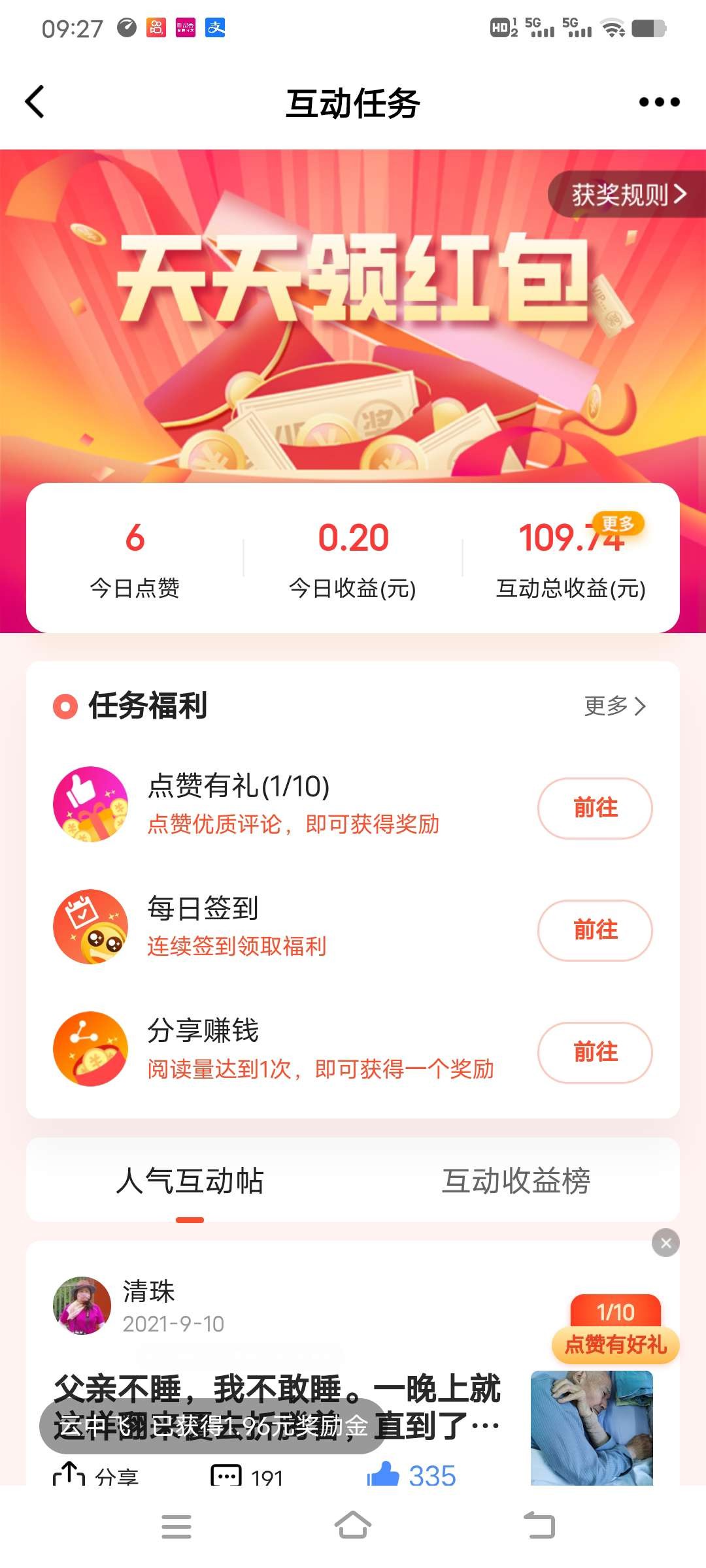This screenshot has width=706, height=1568.
Task: Share 清珠's post
Action: 95,1477
